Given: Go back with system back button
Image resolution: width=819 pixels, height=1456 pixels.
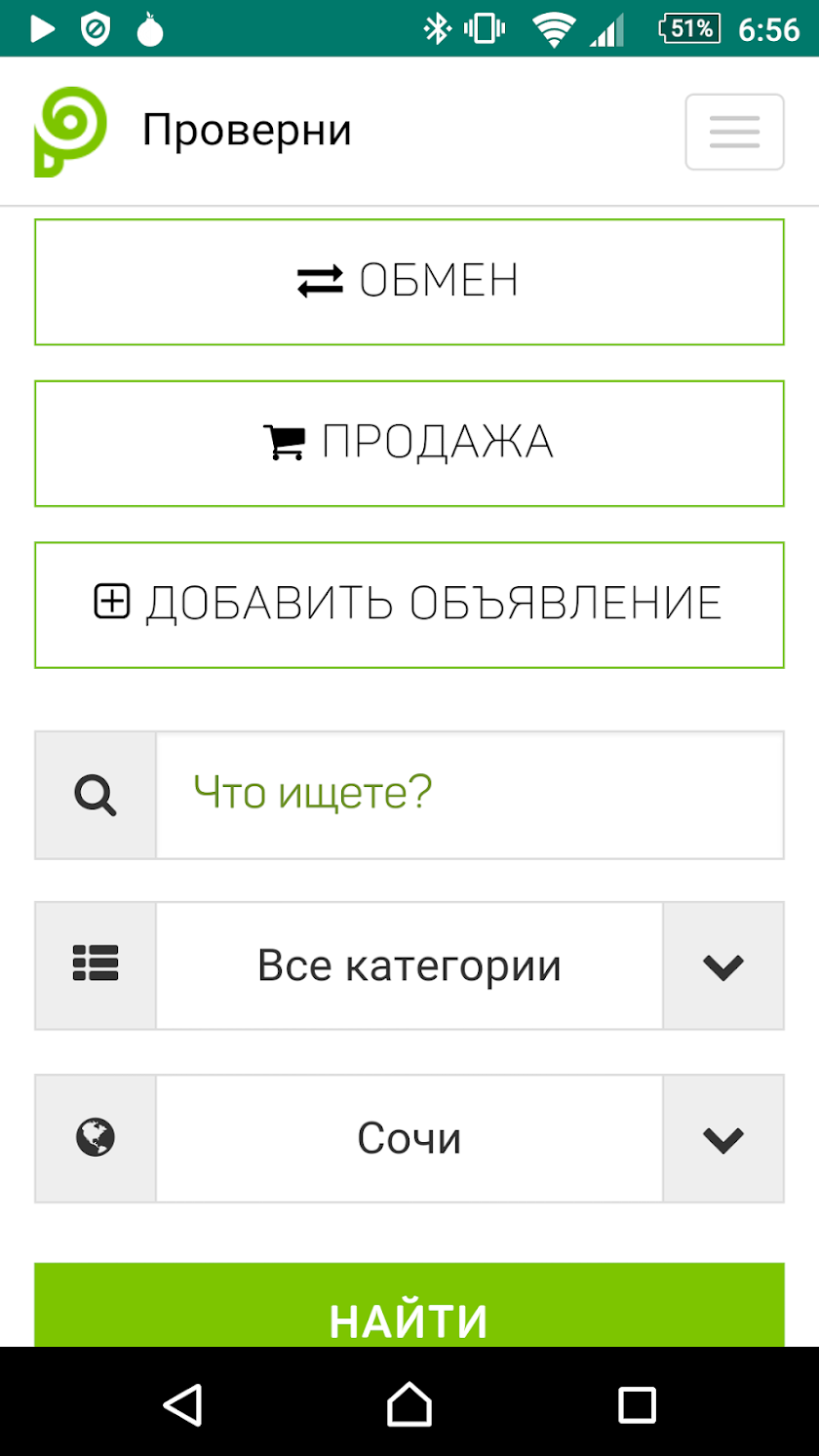Looking at the screenshot, I should [x=182, y=1405].
